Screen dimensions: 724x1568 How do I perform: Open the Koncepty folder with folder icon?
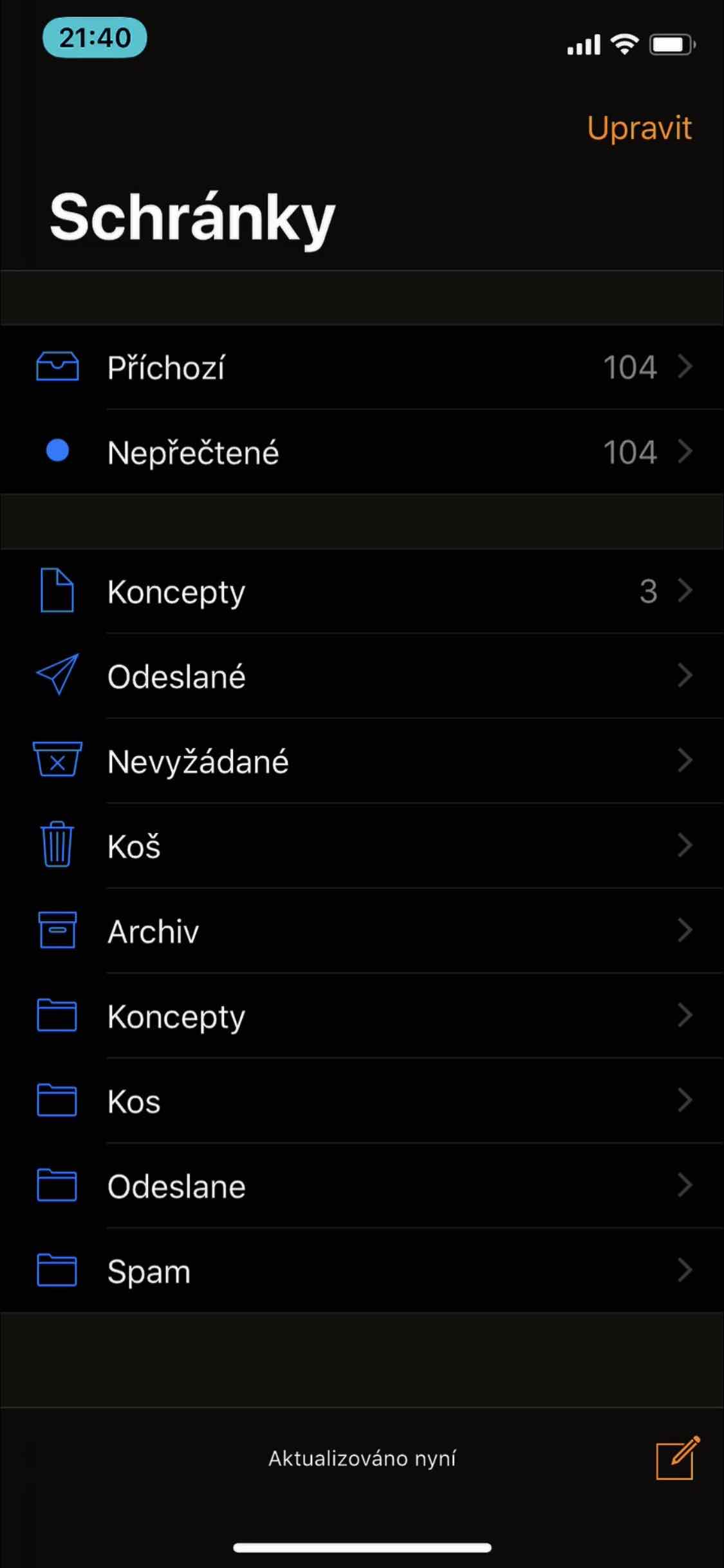(x=360, y=1016)
